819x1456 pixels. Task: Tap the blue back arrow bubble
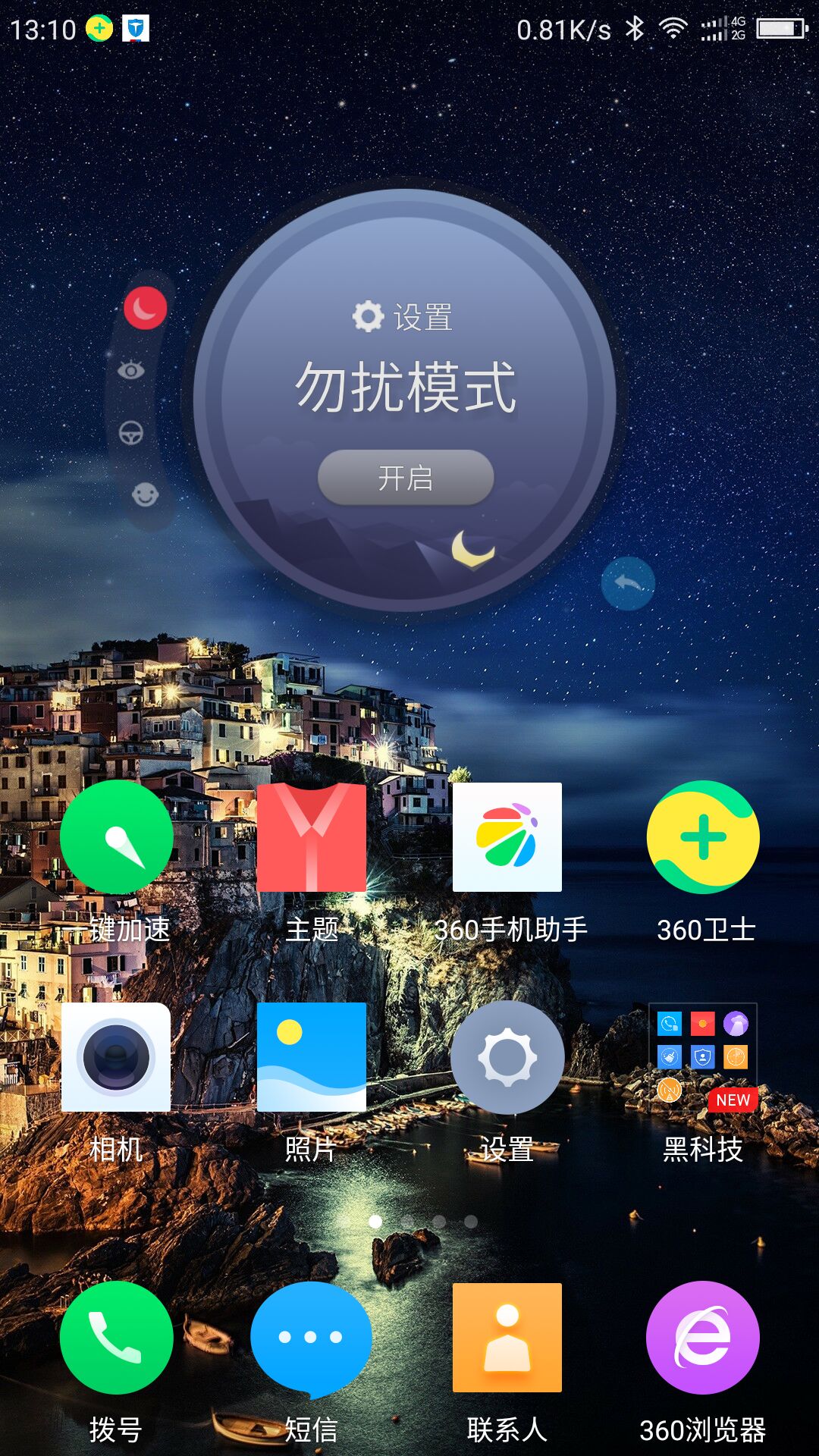[x=628, y=583]
